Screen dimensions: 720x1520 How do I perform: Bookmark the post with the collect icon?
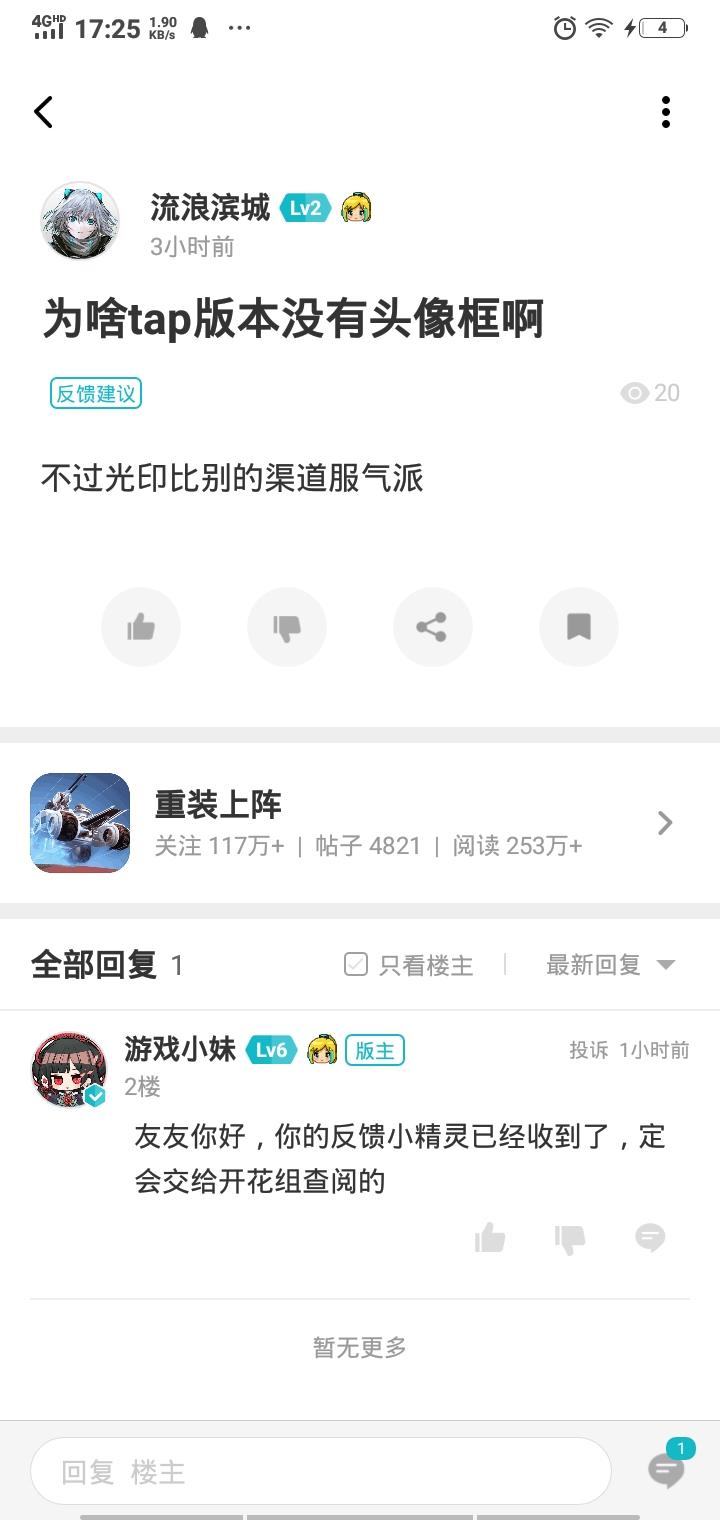tap(578, 626)
